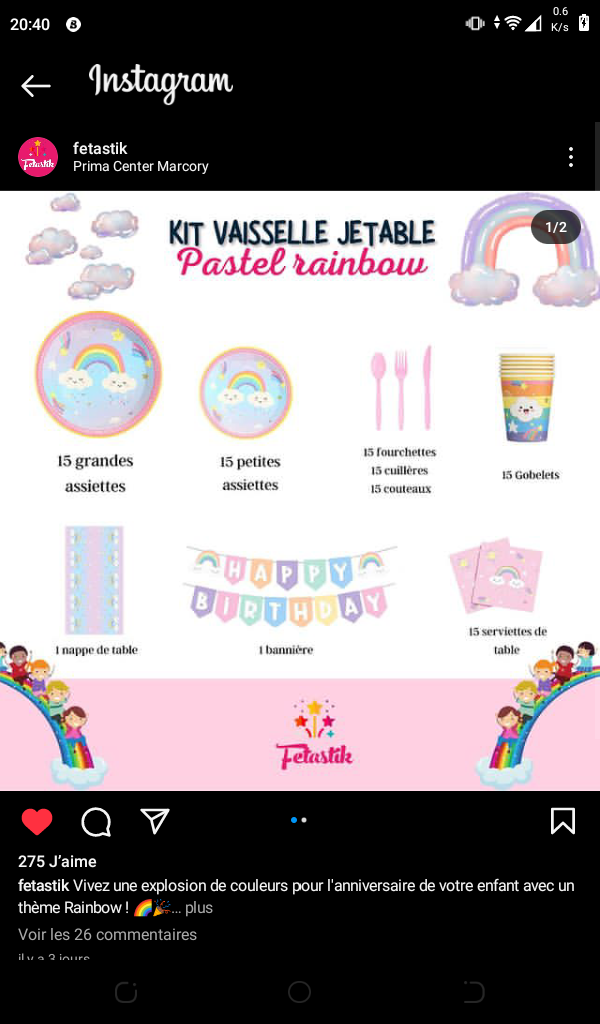
Task: Unlike the post with the heart
Action: point(37,822)
